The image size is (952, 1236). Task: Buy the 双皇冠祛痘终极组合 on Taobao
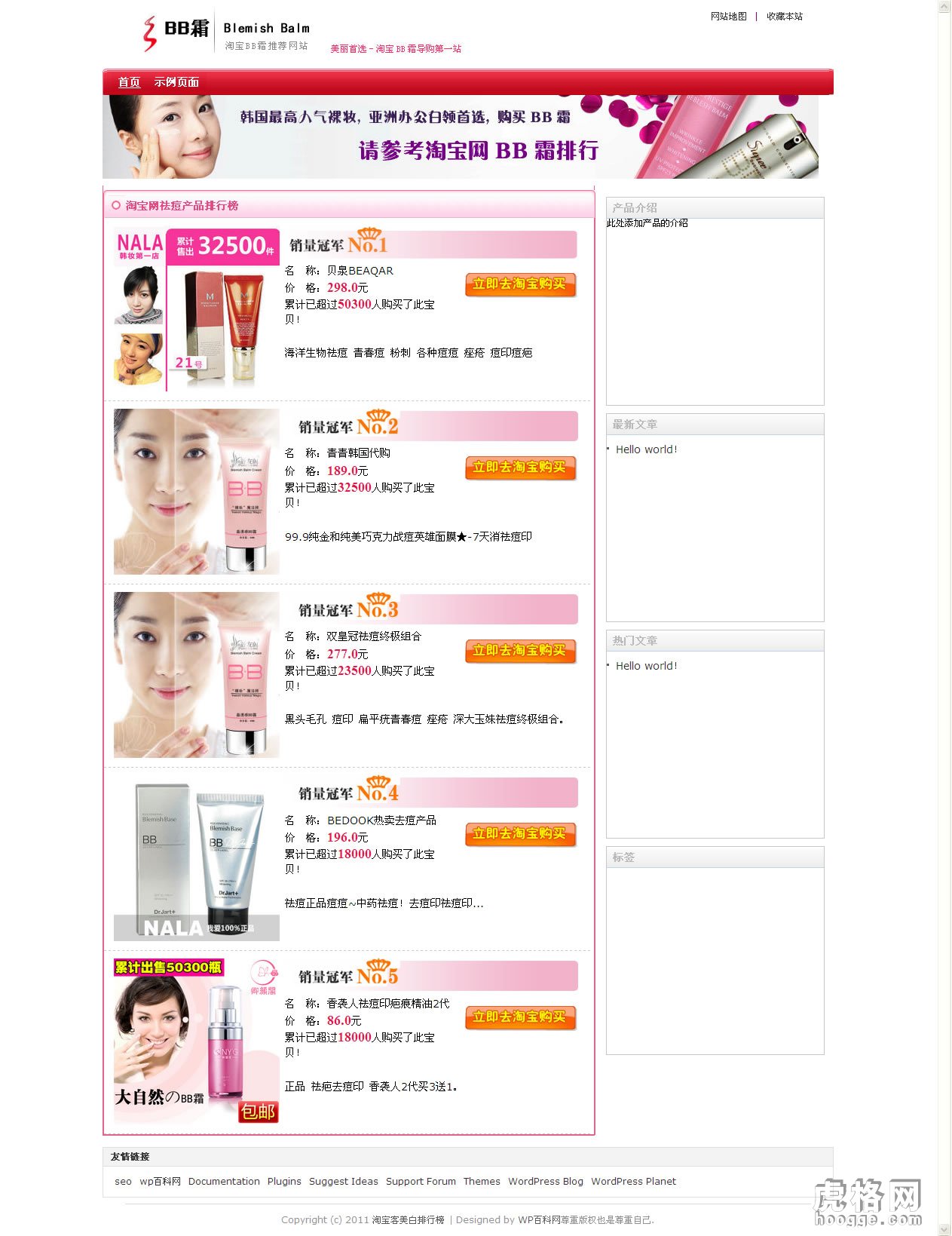(x=520, y=651)
